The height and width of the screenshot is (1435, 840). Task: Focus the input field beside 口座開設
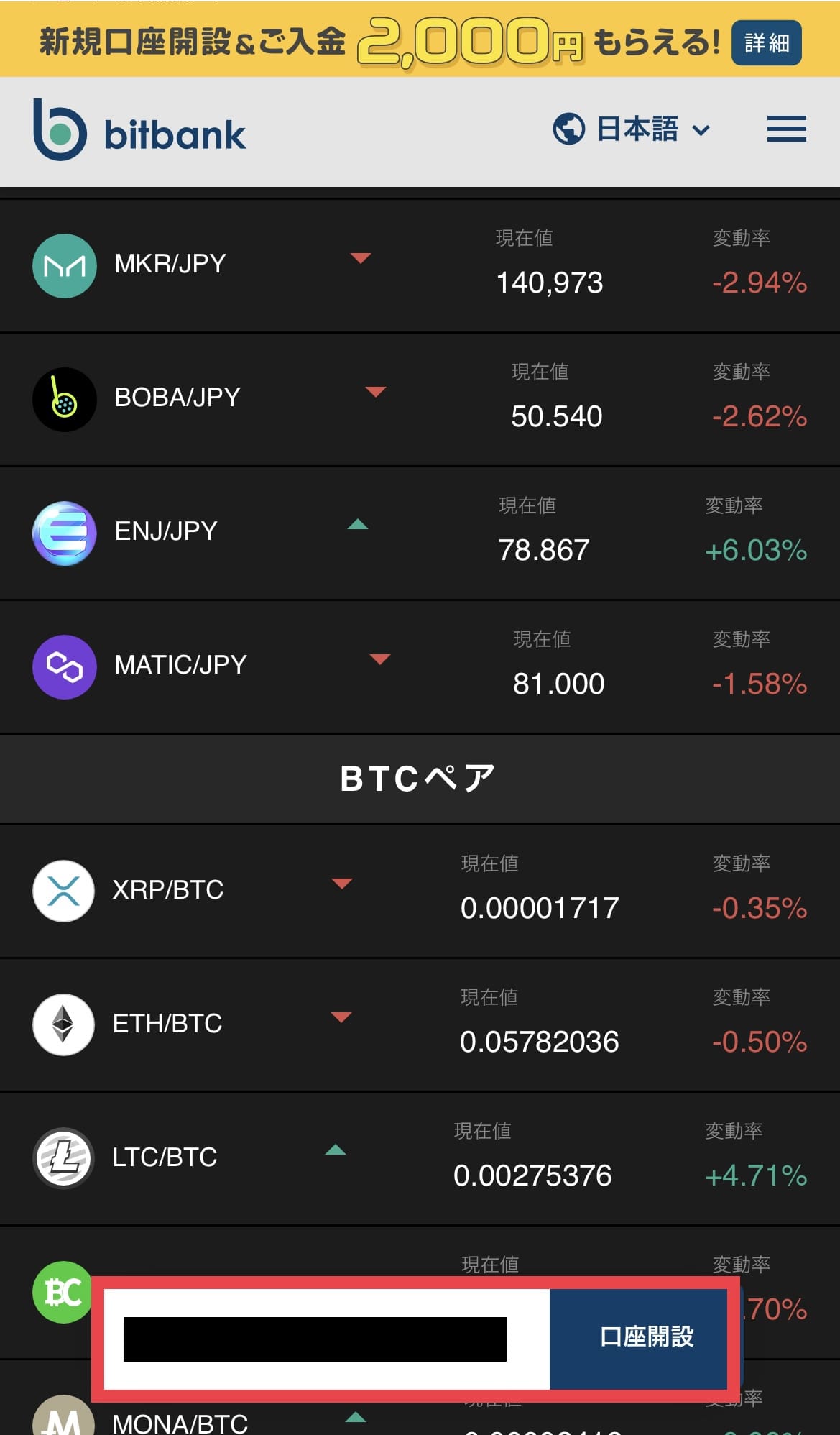pos(327,1339)
